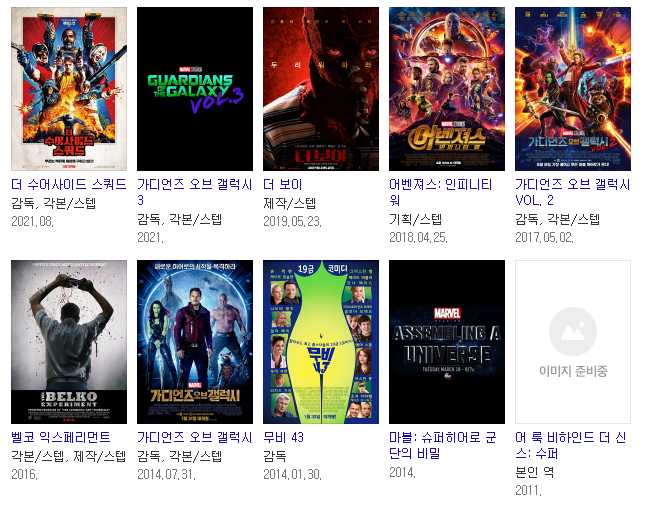This screenshot has height=518, width=654.
Task: Open 더 보이 movie poster
Action: point(321,89)
